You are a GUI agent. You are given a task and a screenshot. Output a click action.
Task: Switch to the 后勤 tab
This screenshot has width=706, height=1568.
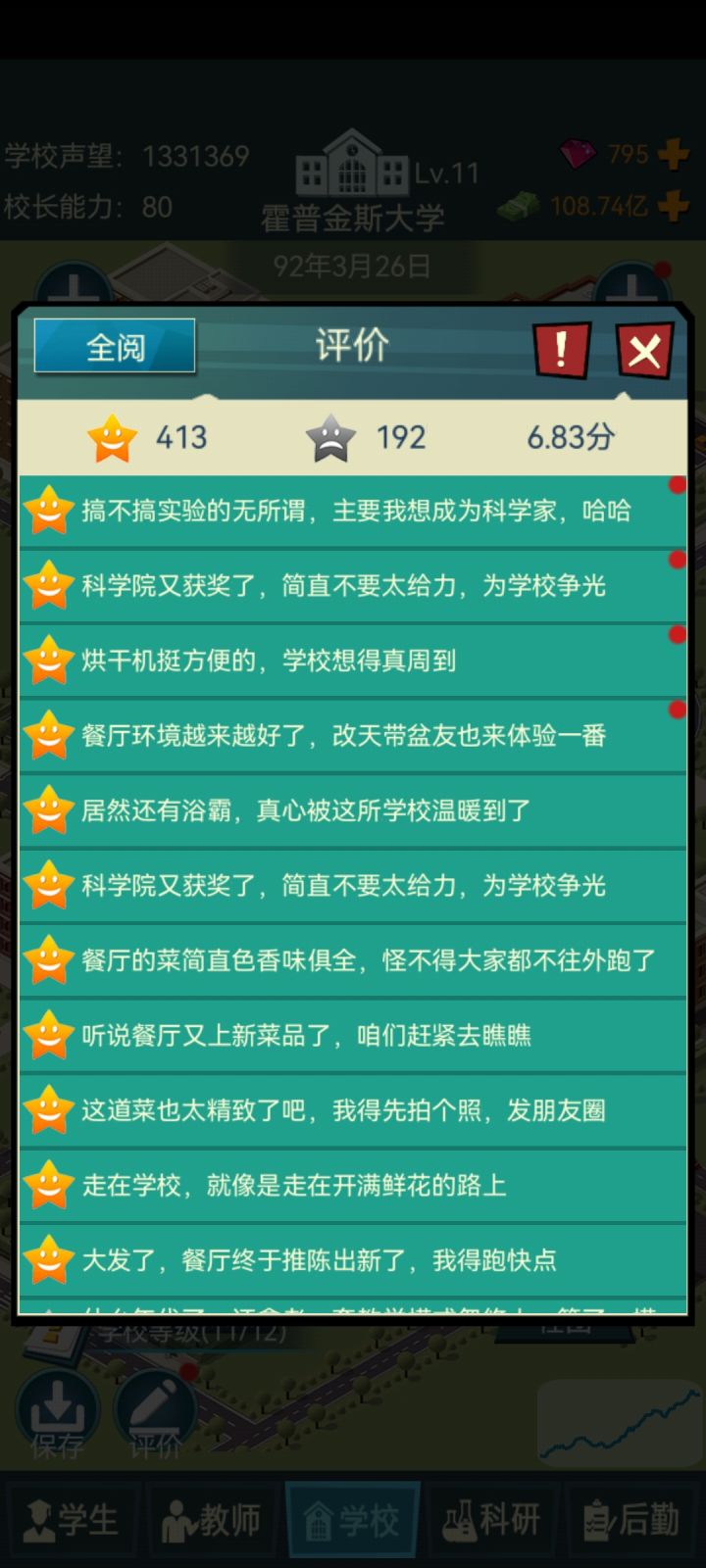(x=632, y=1519)
